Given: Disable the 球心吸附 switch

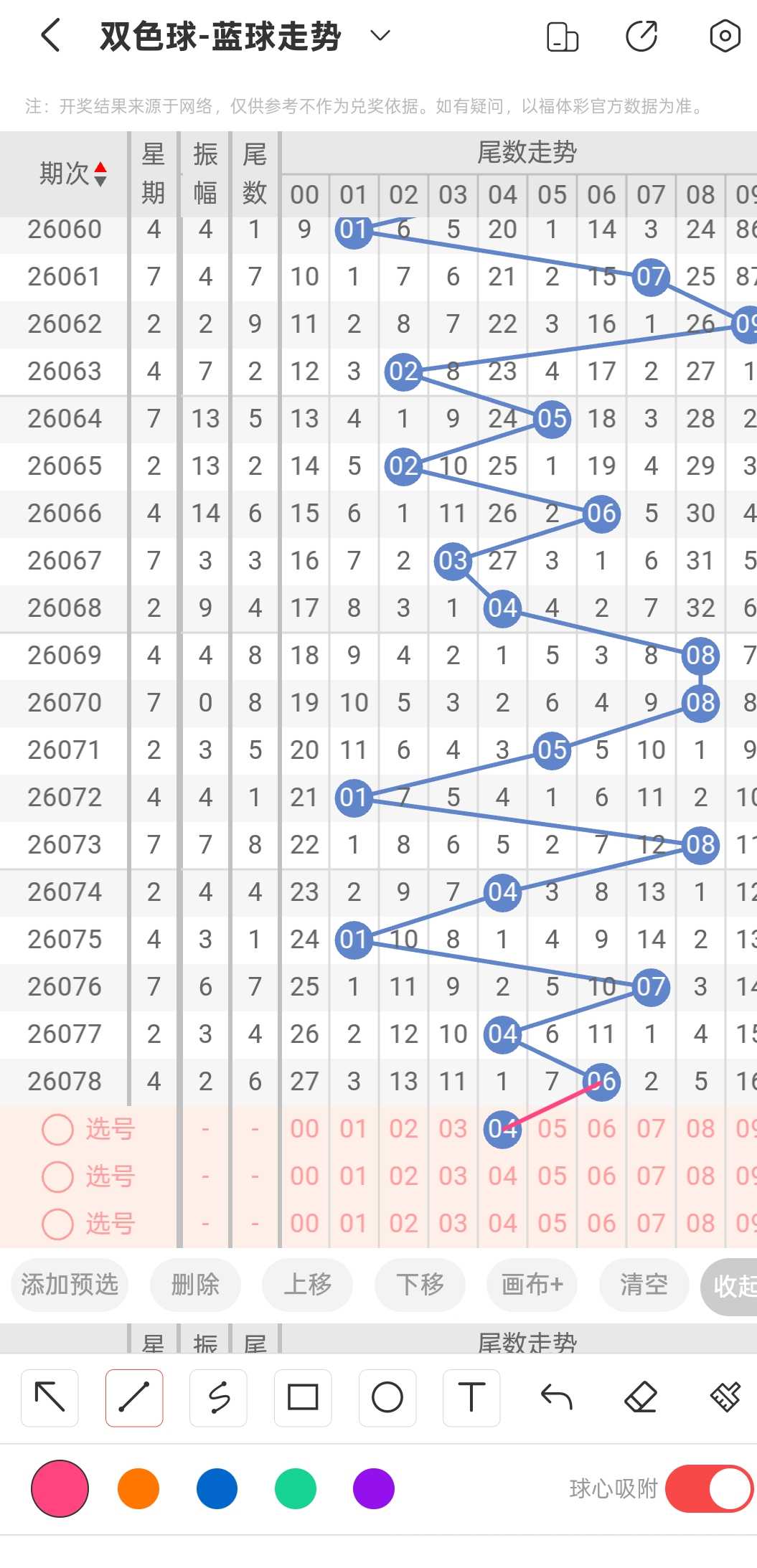Looking at the screenshot, I should click(709, 1488).
